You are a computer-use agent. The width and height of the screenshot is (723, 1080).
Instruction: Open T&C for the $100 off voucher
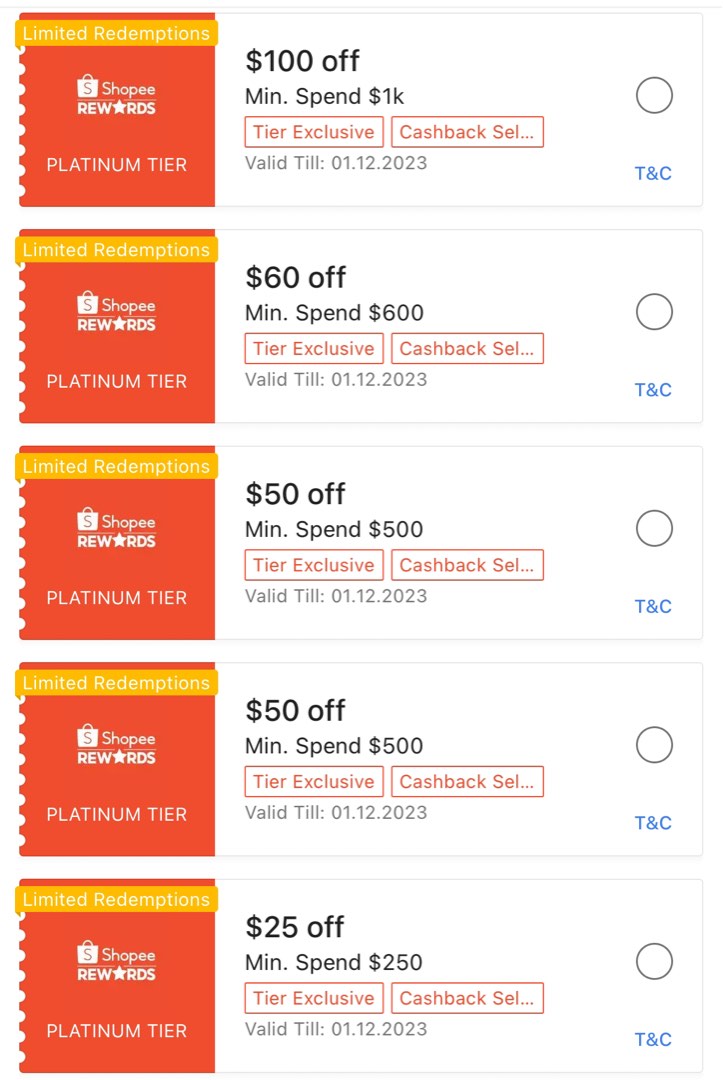click(x=652, y=172)
